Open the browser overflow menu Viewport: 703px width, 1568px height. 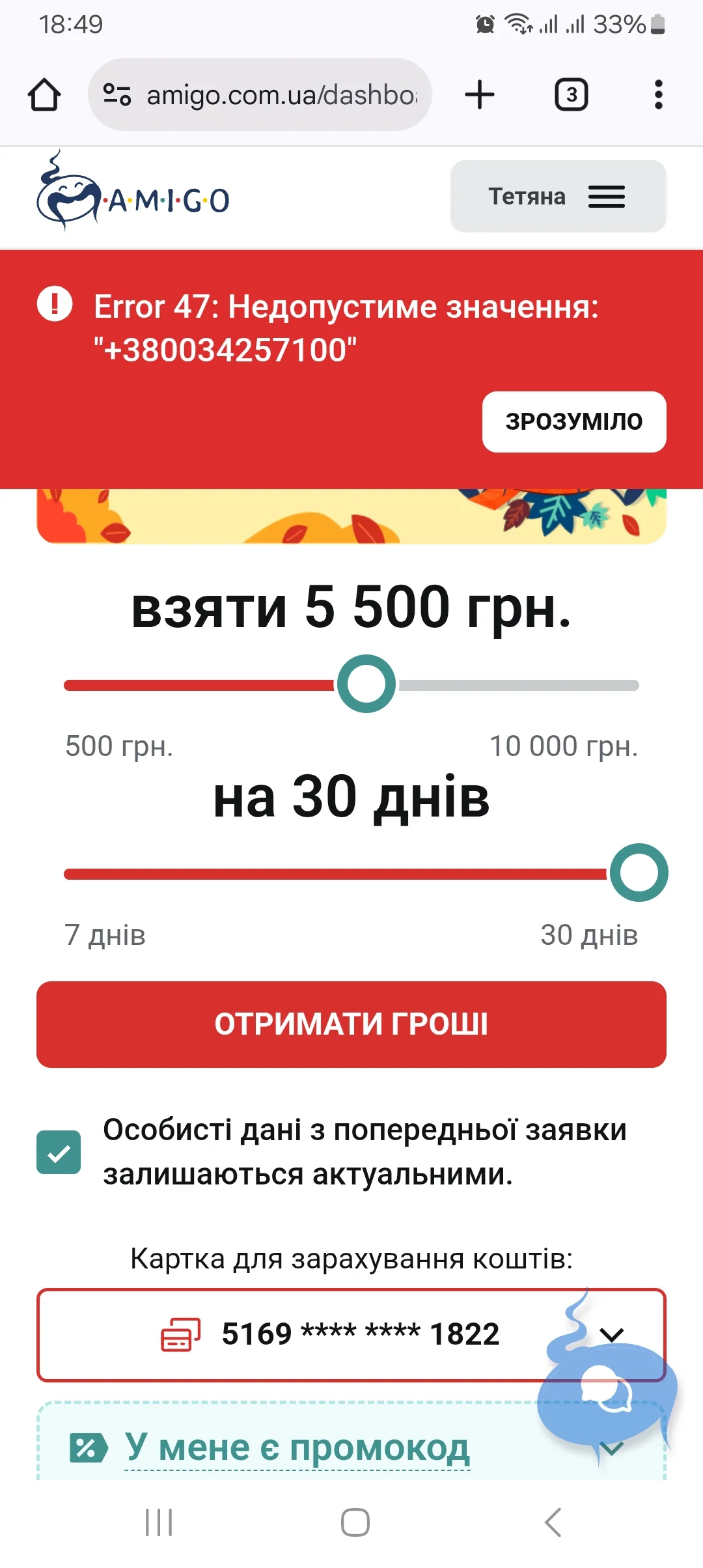click(658, 95)
